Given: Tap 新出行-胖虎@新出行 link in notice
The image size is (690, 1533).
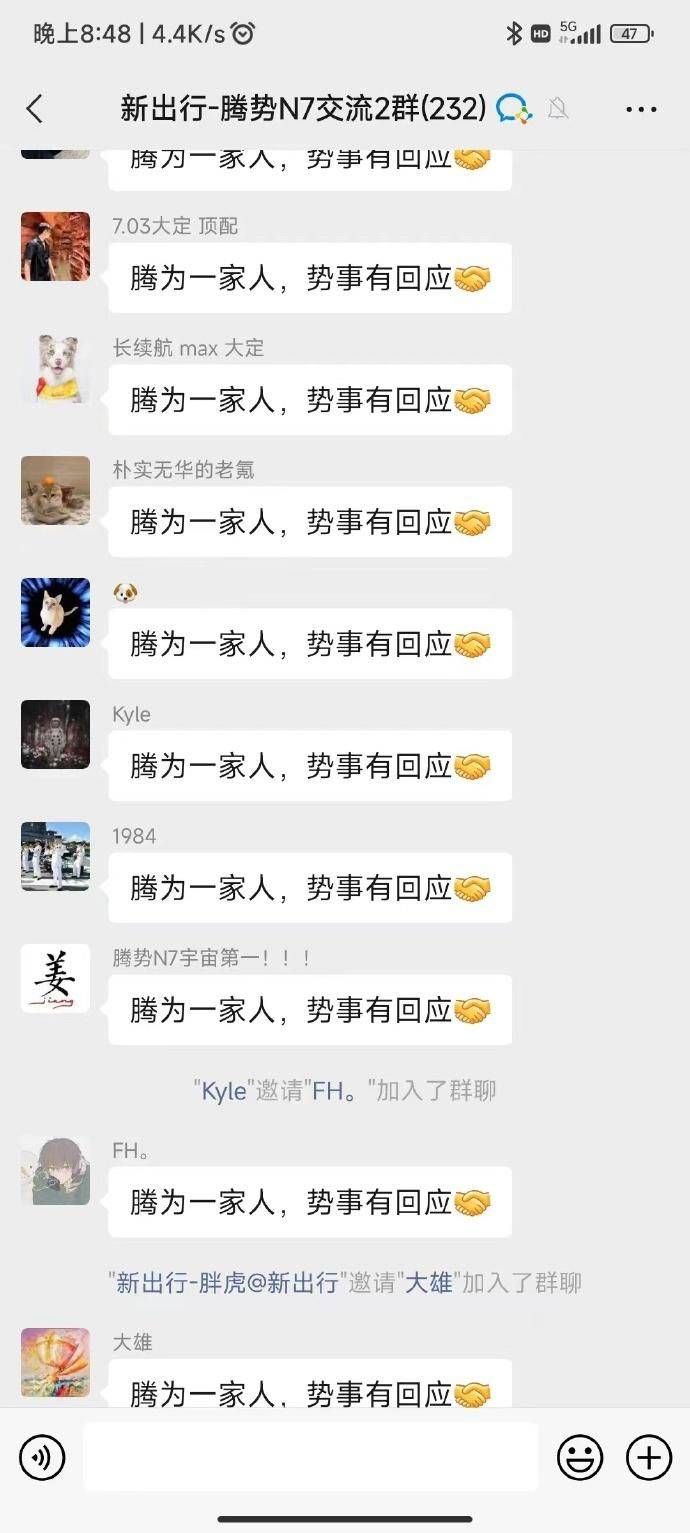Looking at the screenshot, I should pyautogui.click(x=227, y=1282).
